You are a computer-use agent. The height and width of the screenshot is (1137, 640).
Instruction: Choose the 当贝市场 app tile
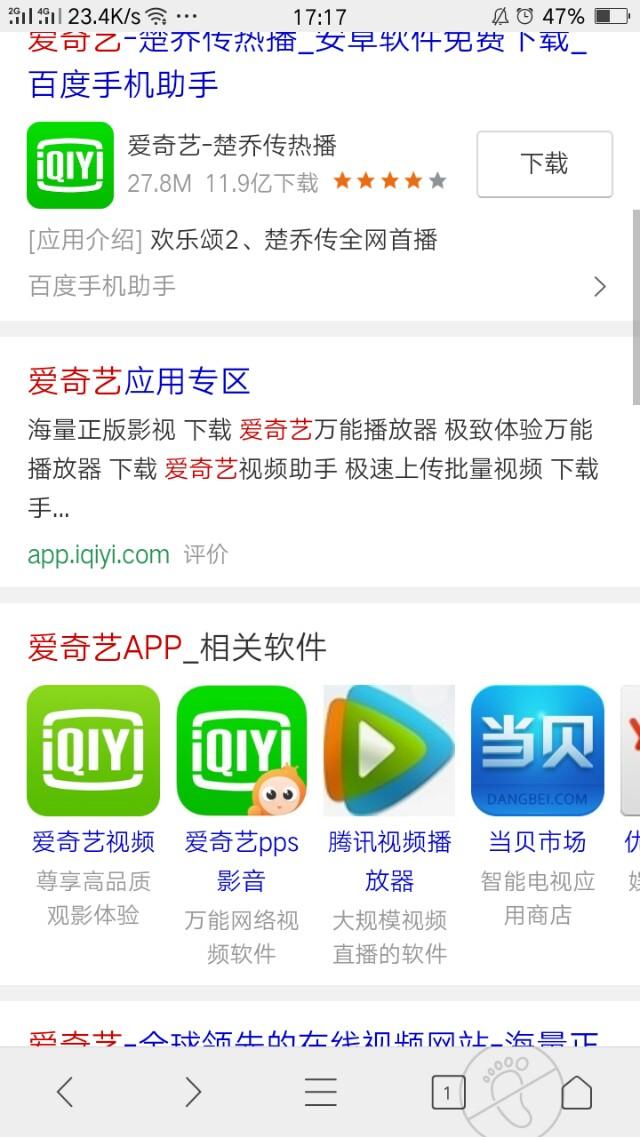point(537,806)
